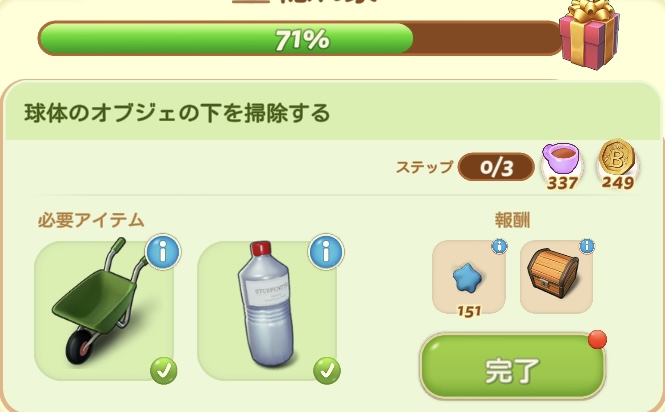This screenshot has width=665, height=412.
Task: View info on the treasure chest reward
Action: [x=587, y=246]
